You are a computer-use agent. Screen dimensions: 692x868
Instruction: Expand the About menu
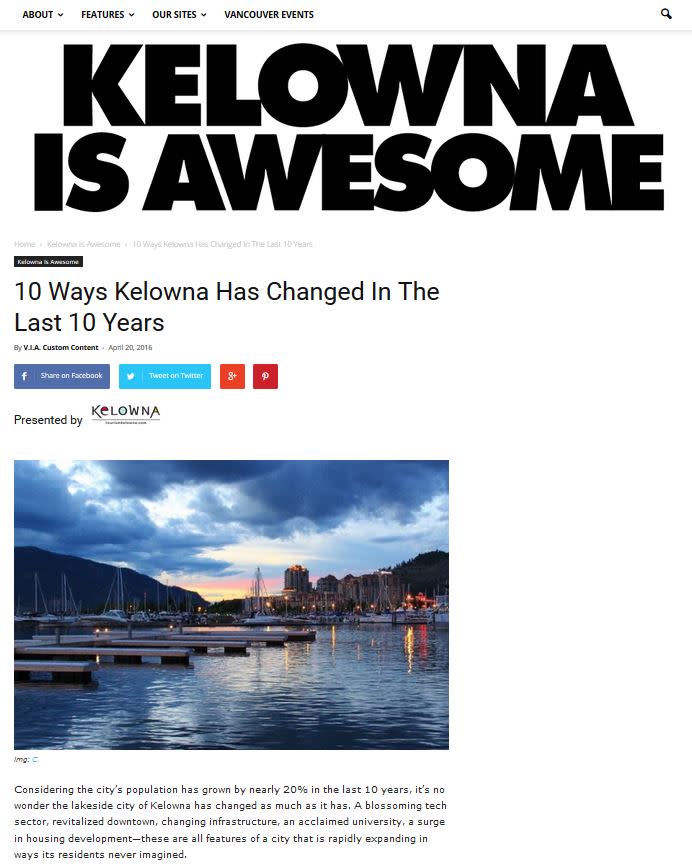[42, 15]
